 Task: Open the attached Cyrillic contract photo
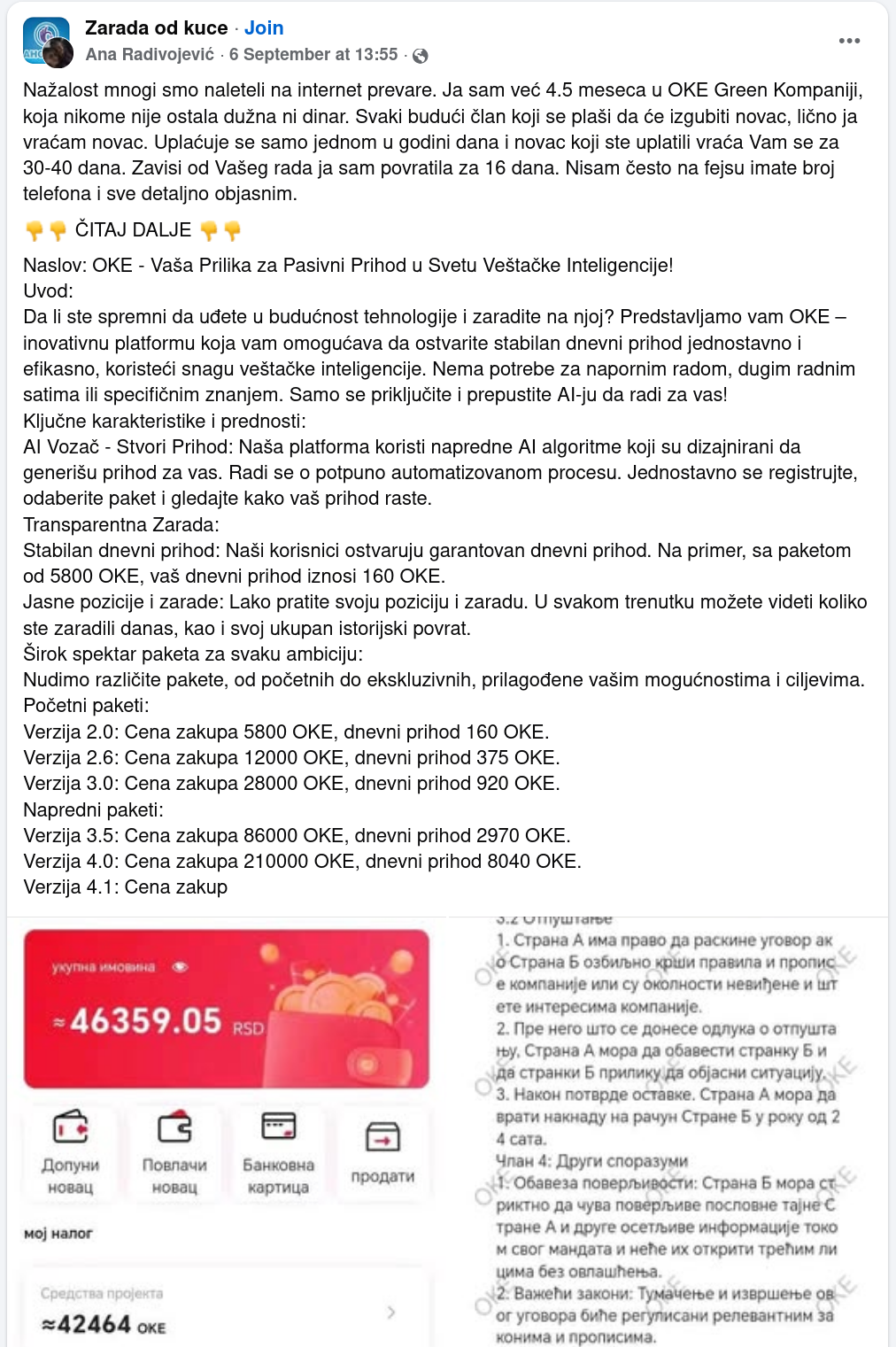point(669,1132)
